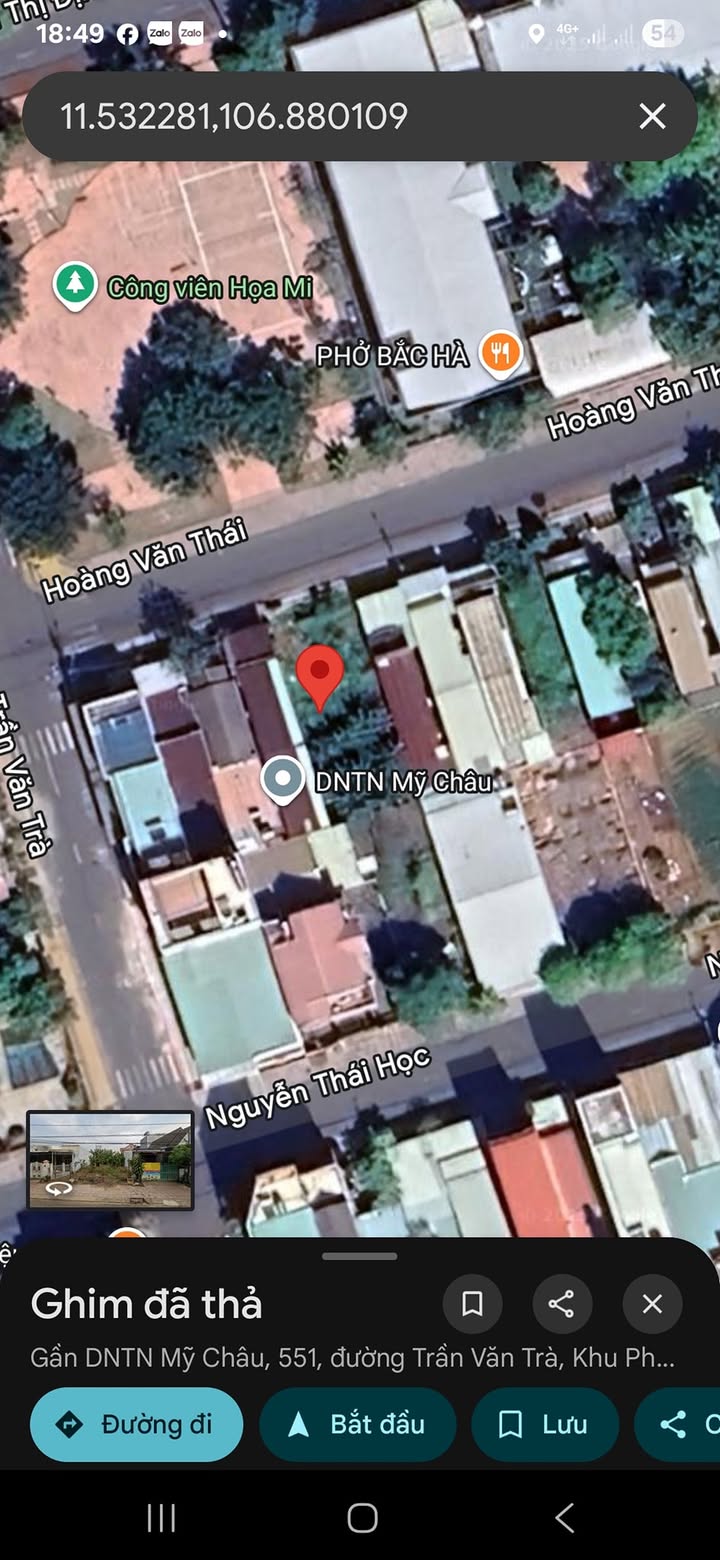The width and height of the screenshot is (720, 1560).
Task: Tap the coordinates search field
Action: [x=300, y=117]
